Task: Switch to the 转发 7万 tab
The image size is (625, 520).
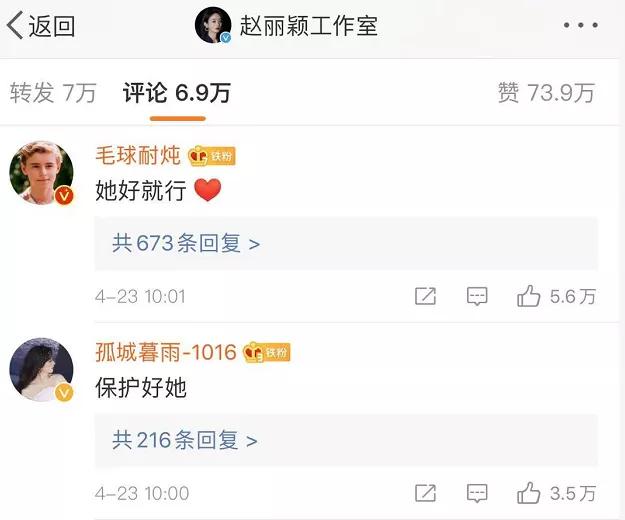Action: coord(53,93)
